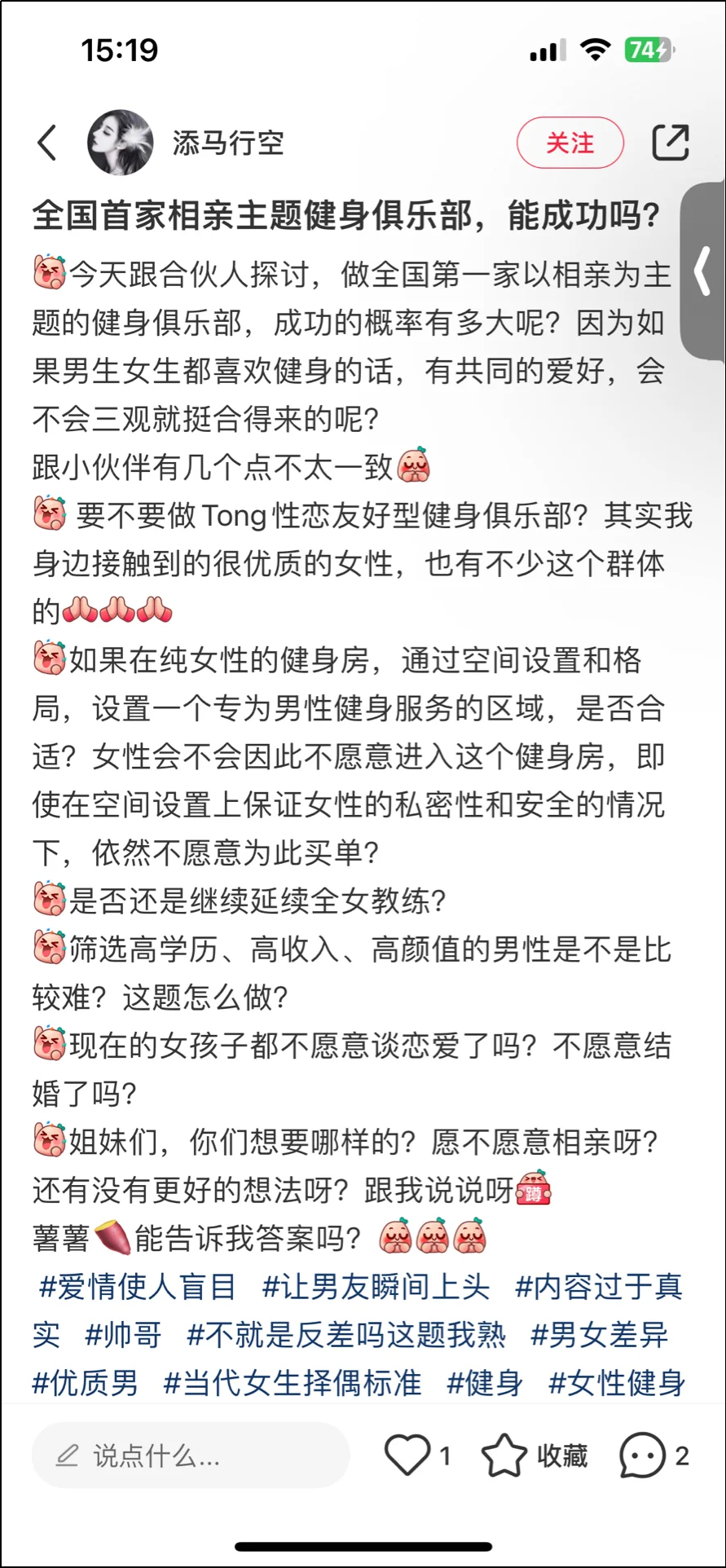Open hashtag #健身
Screen dimensions: 726x1568
click(485, 1383)
